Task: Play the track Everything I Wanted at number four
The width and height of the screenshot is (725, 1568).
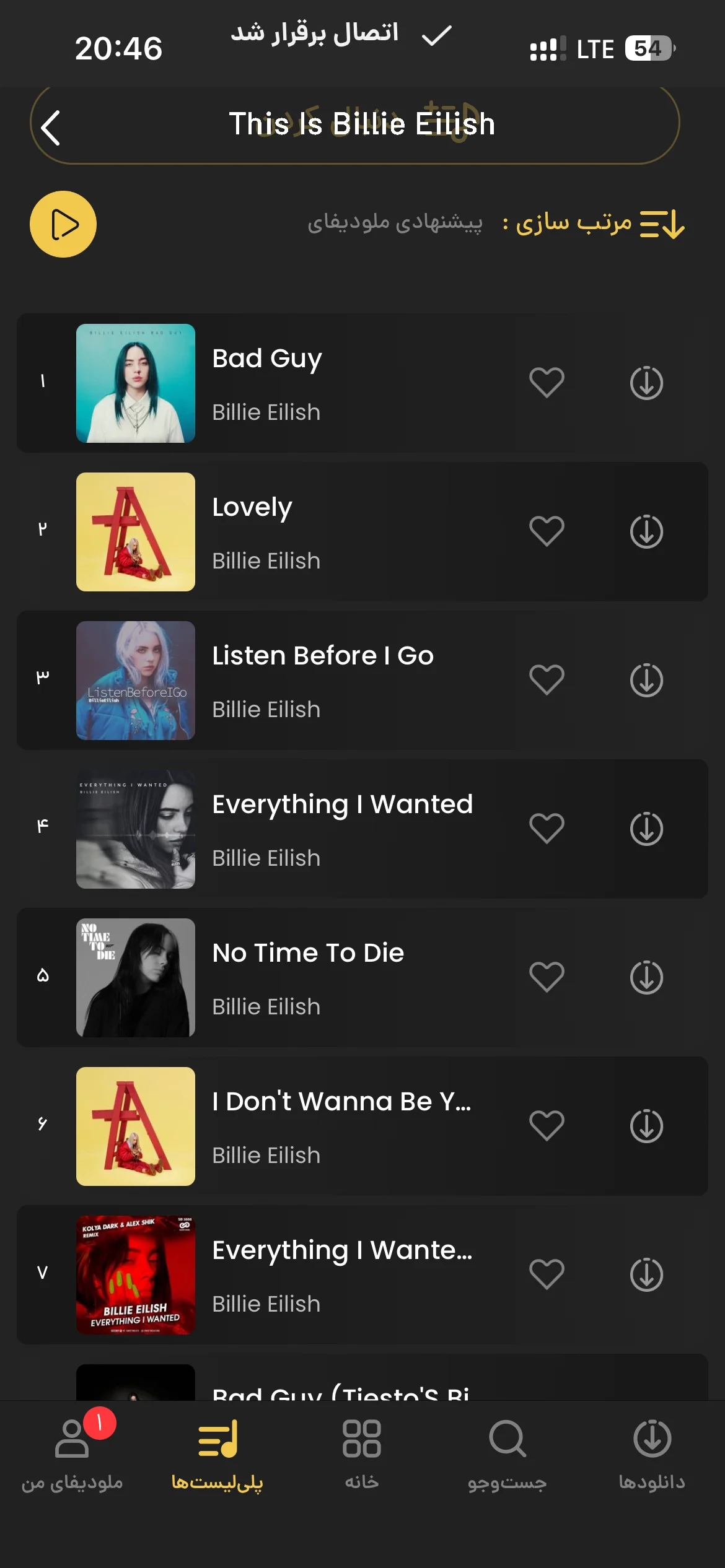Action: [362, 829]
